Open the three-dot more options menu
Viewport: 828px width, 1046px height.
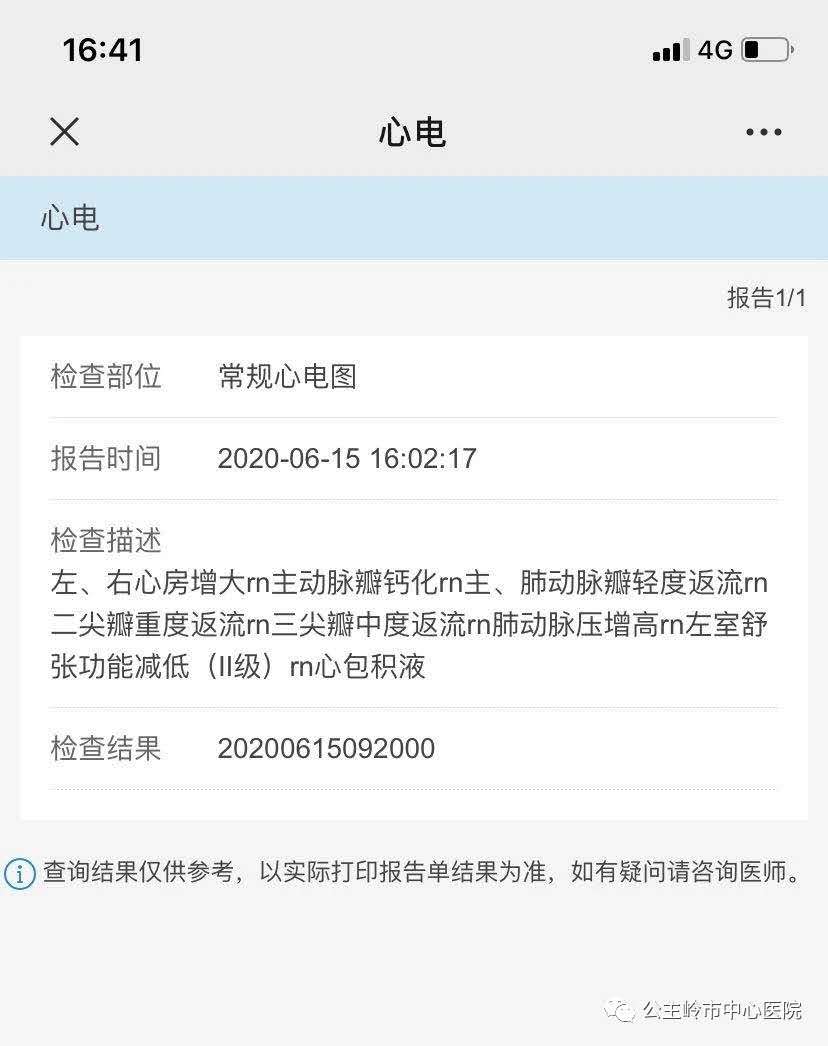(x=763, y=132)
